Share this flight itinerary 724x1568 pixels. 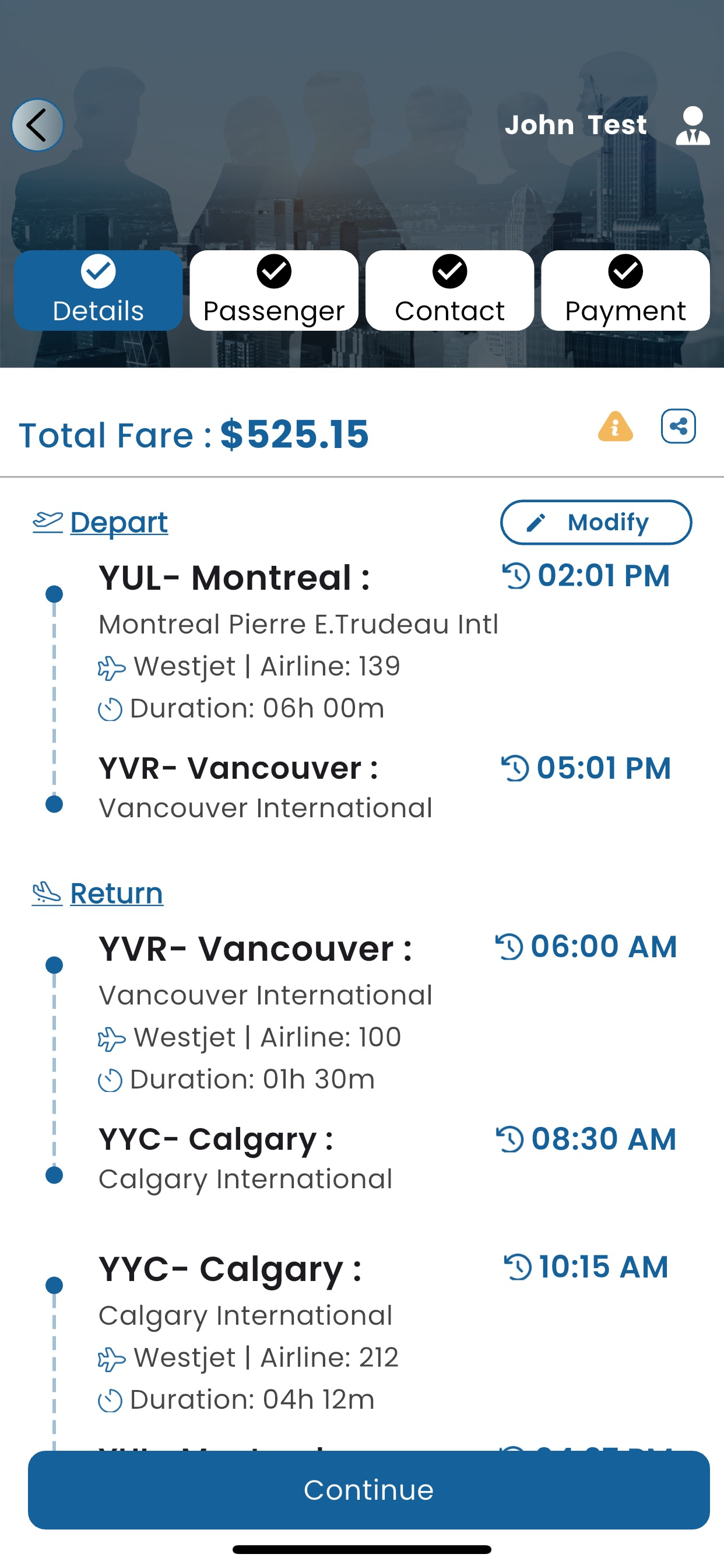pos(679,426)
